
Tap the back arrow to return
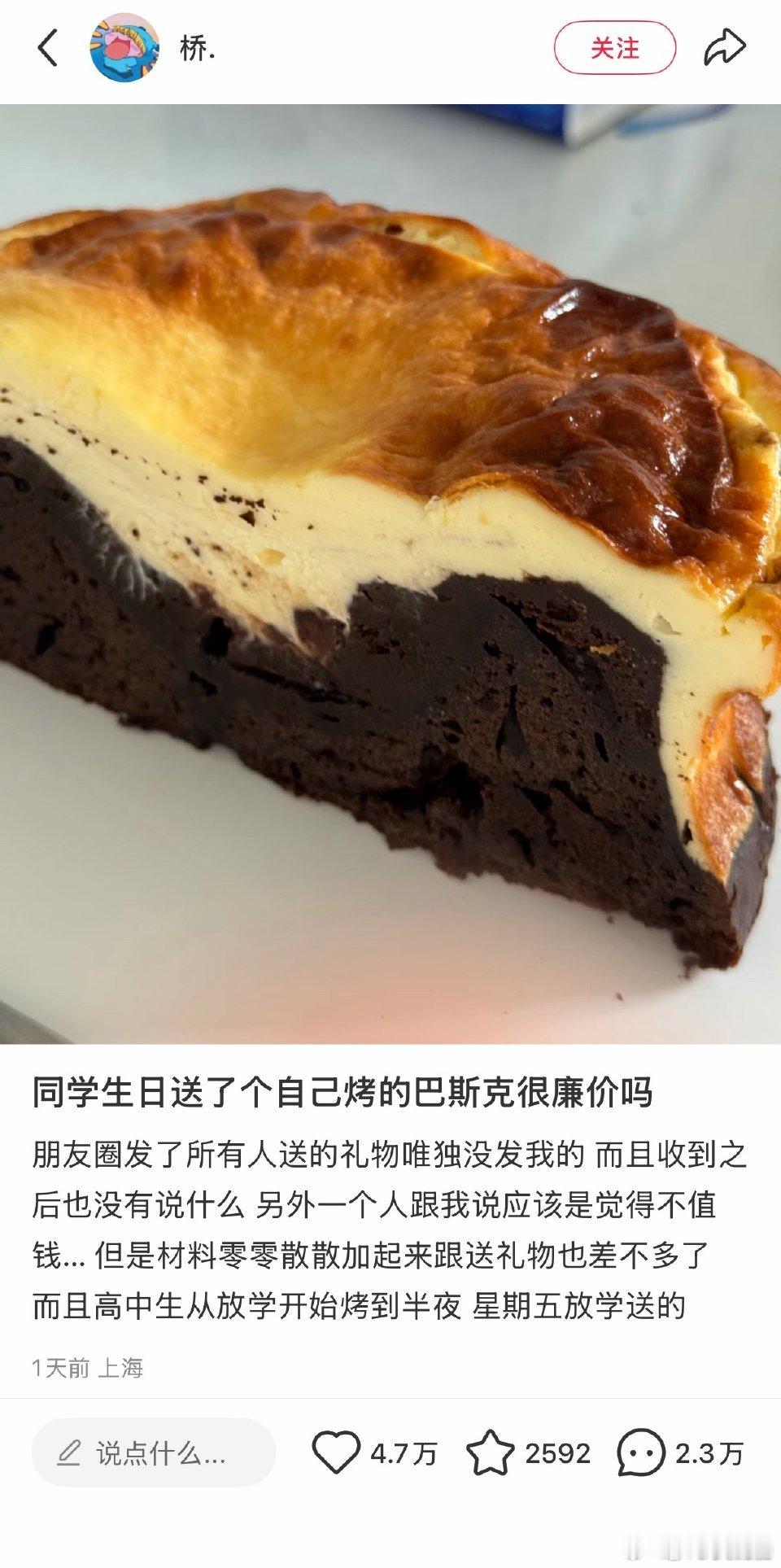46,46
